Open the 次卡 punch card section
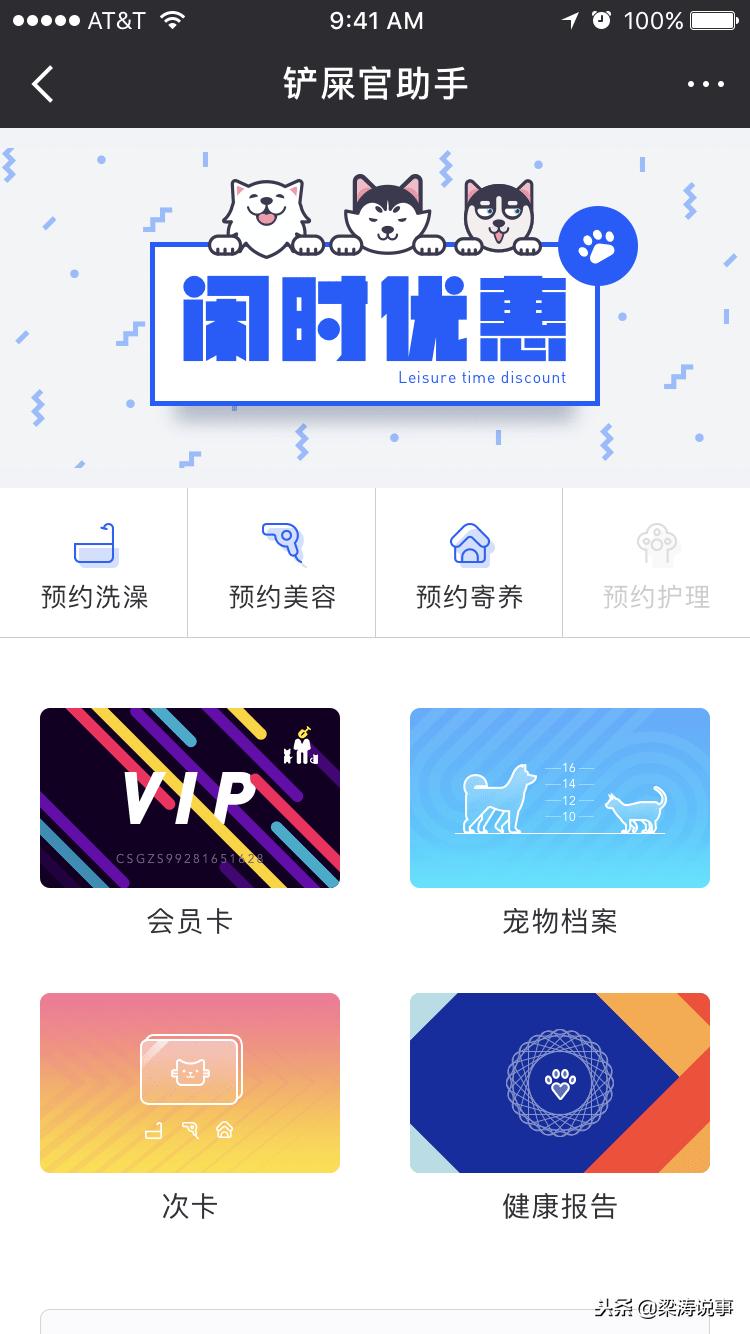 pyautogui.click(x=190, y=1082)
